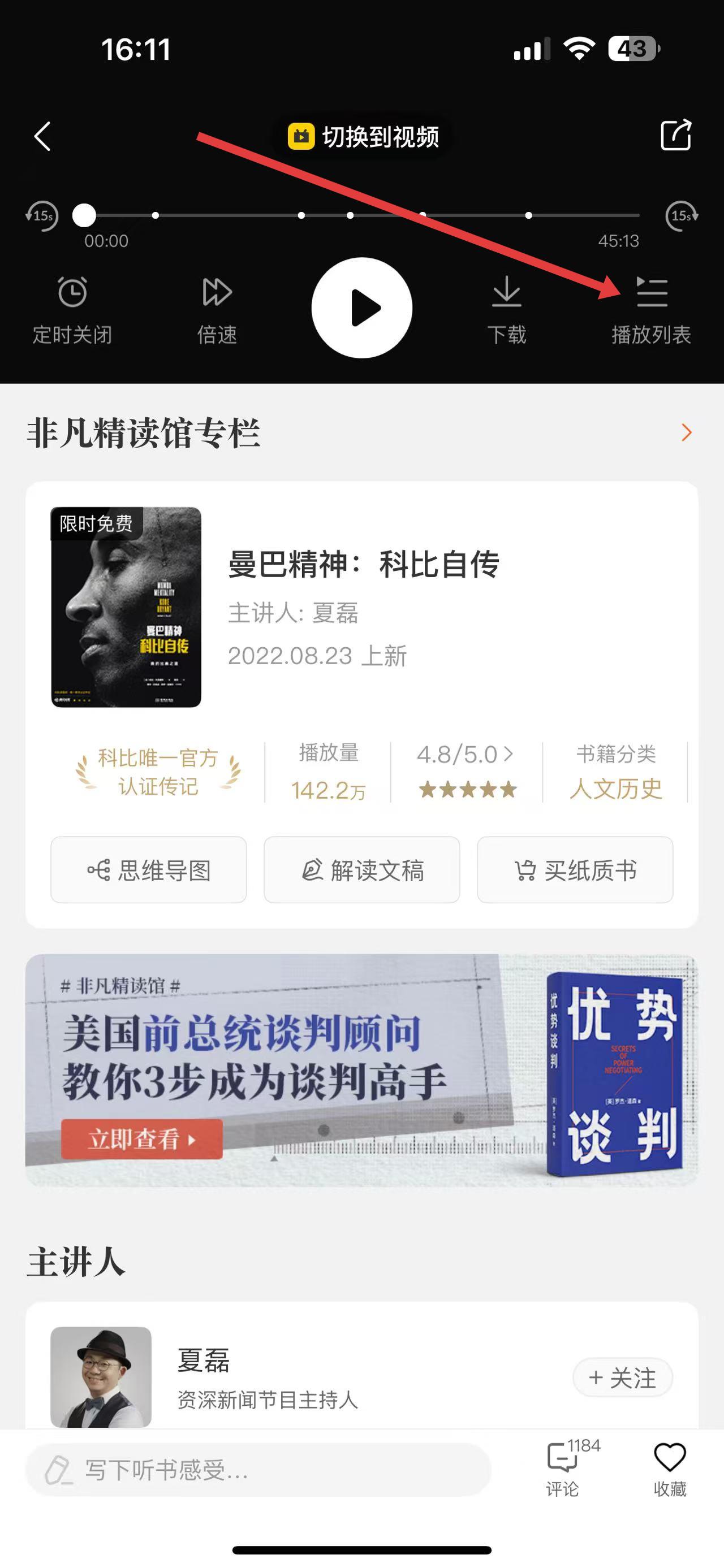Open the 思维导图 mind map
The image size is (724, 1568).
(x=149, y=870)
